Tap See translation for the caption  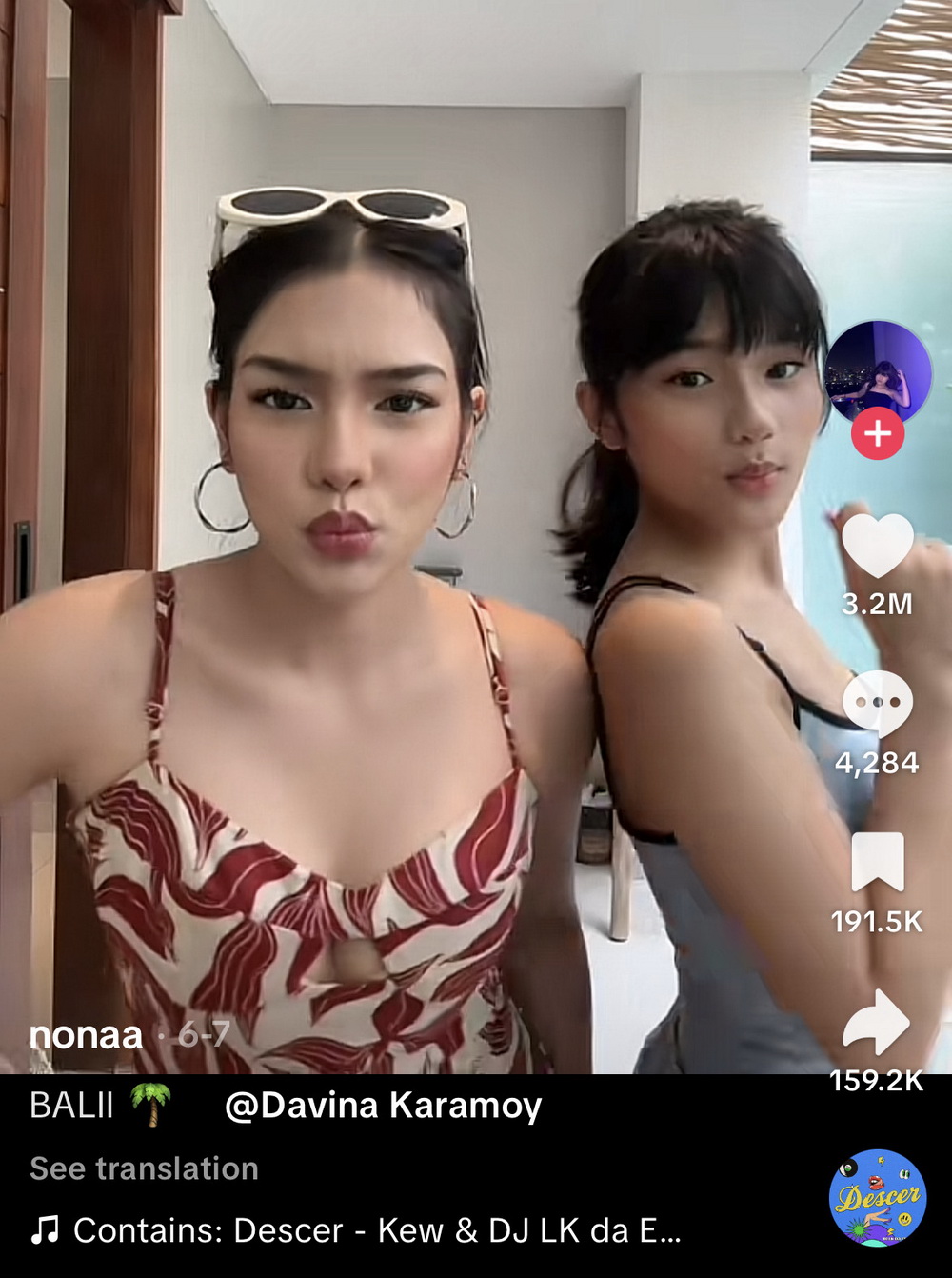[x=144, y=1168]
